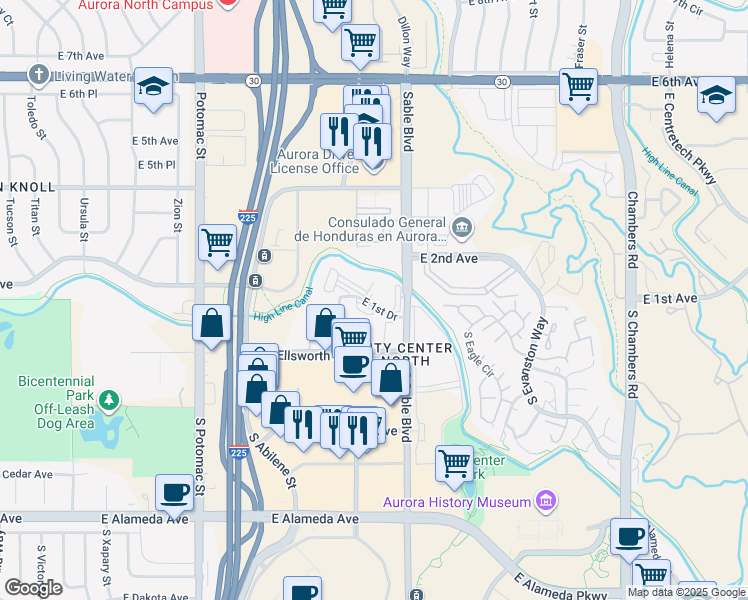Viewport: 748px width, 600px height.
Task: Select the shopping cart marker on E 6th Ave
Action: pos(578,87)
